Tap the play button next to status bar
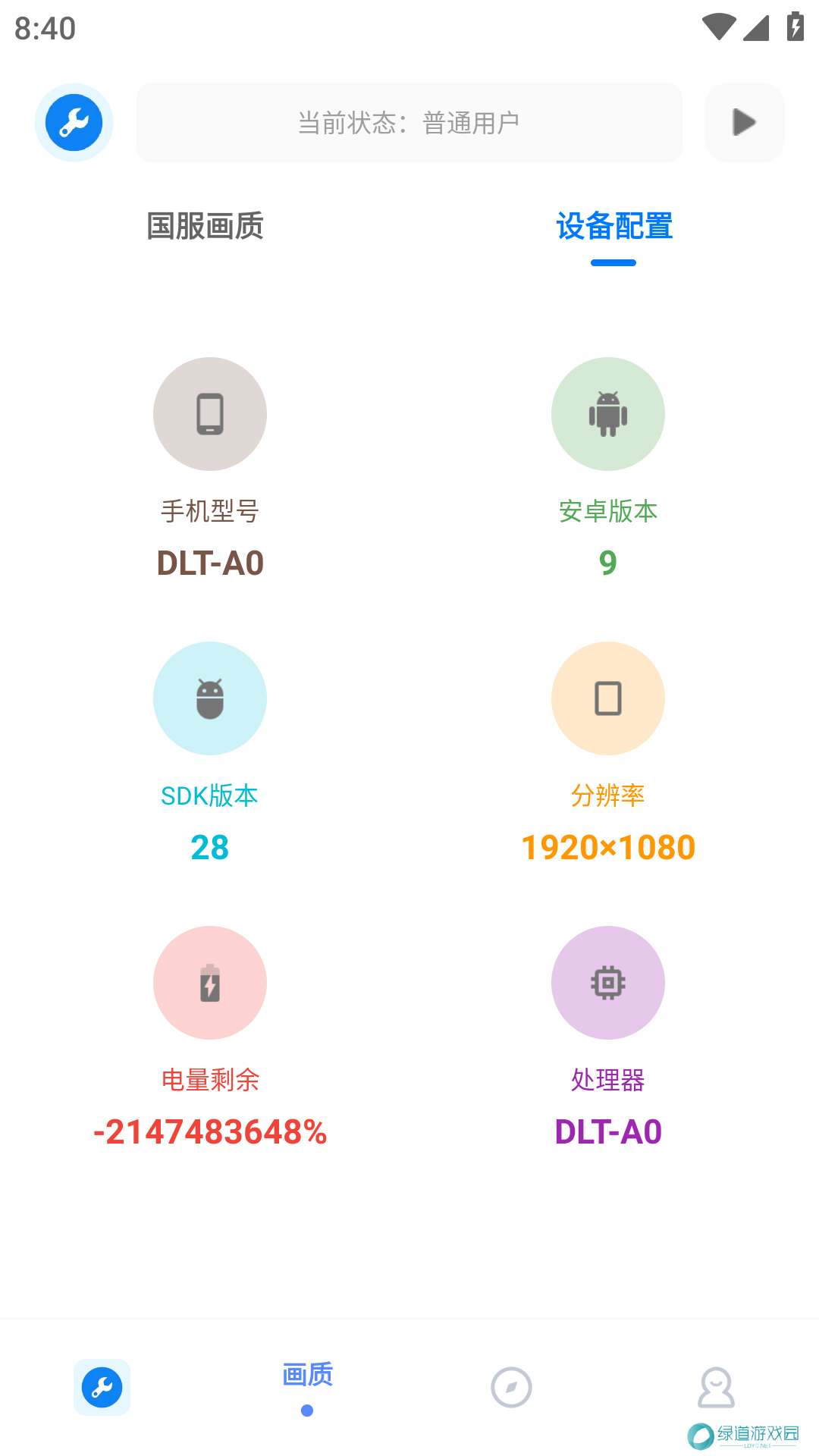The width and height of the screenshot is (819, 1456). (x=745, y=123)
